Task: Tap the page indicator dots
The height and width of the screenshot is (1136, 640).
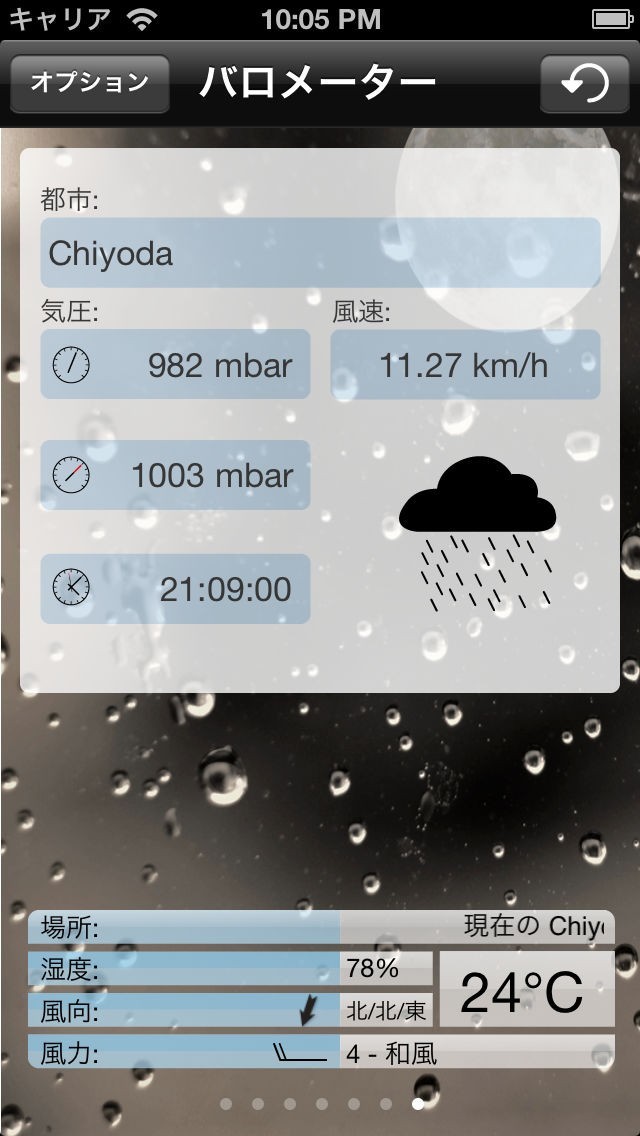Action: point(321,1104)
